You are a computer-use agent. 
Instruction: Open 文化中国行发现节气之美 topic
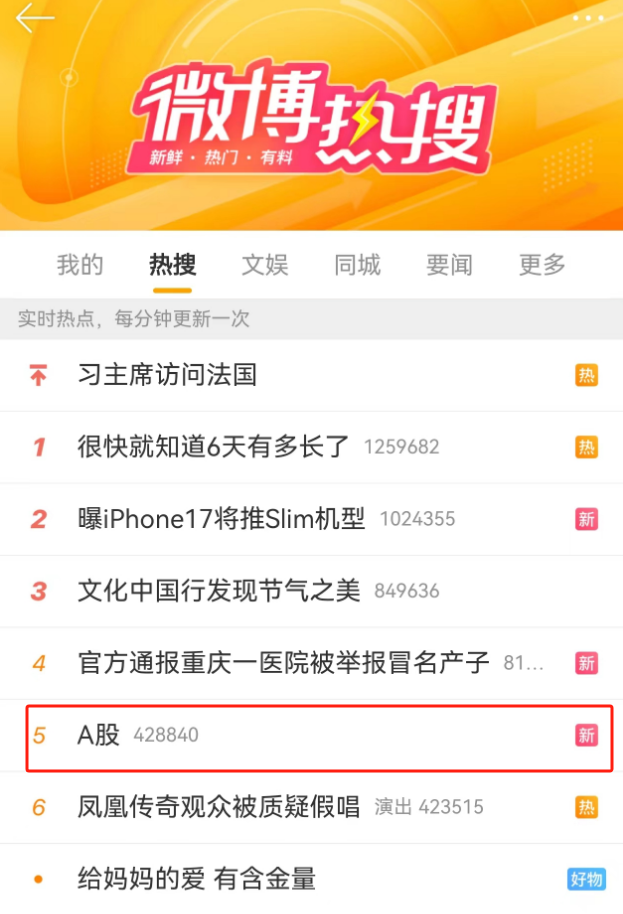click(218, 591)
